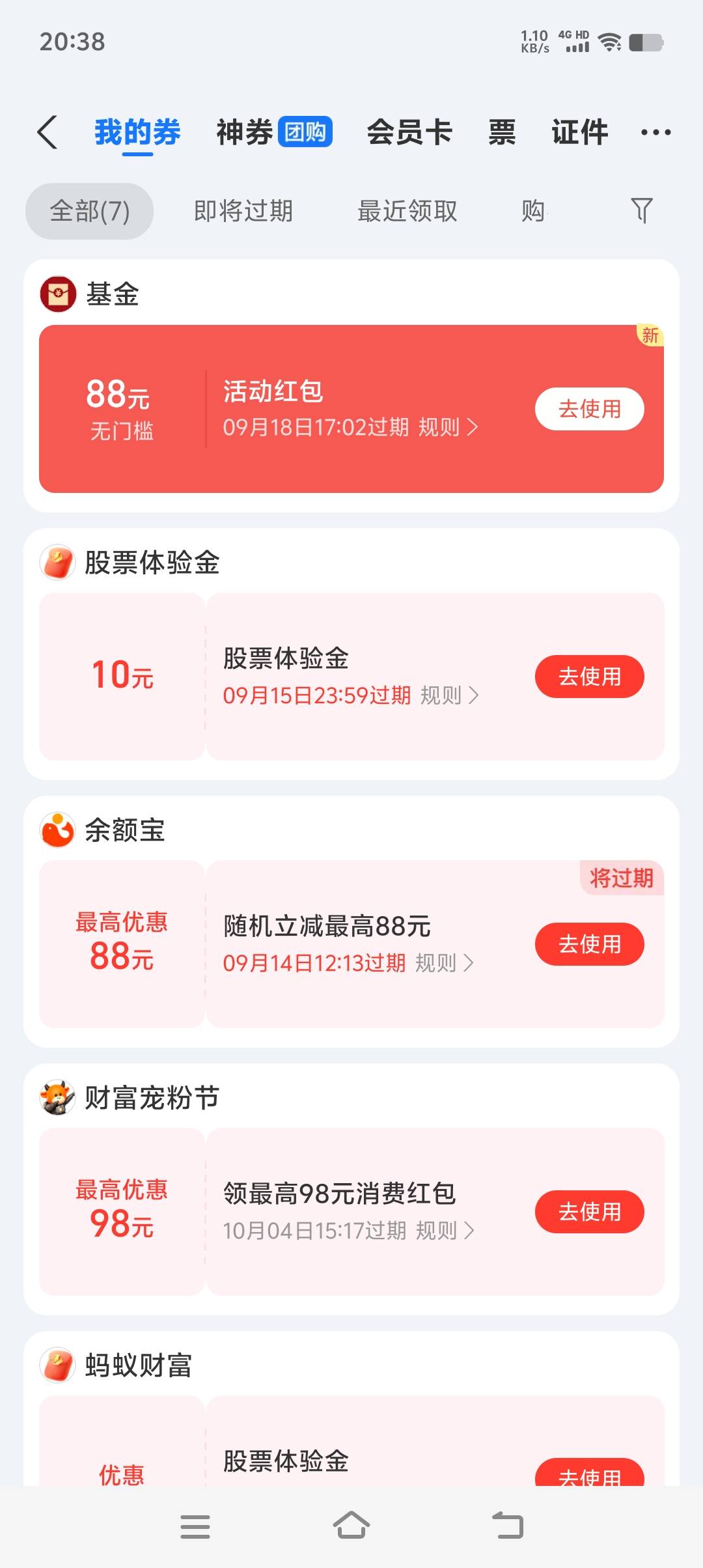Go to the system home screen
The image size is (703, 1568).
[x=351, y=1526]
